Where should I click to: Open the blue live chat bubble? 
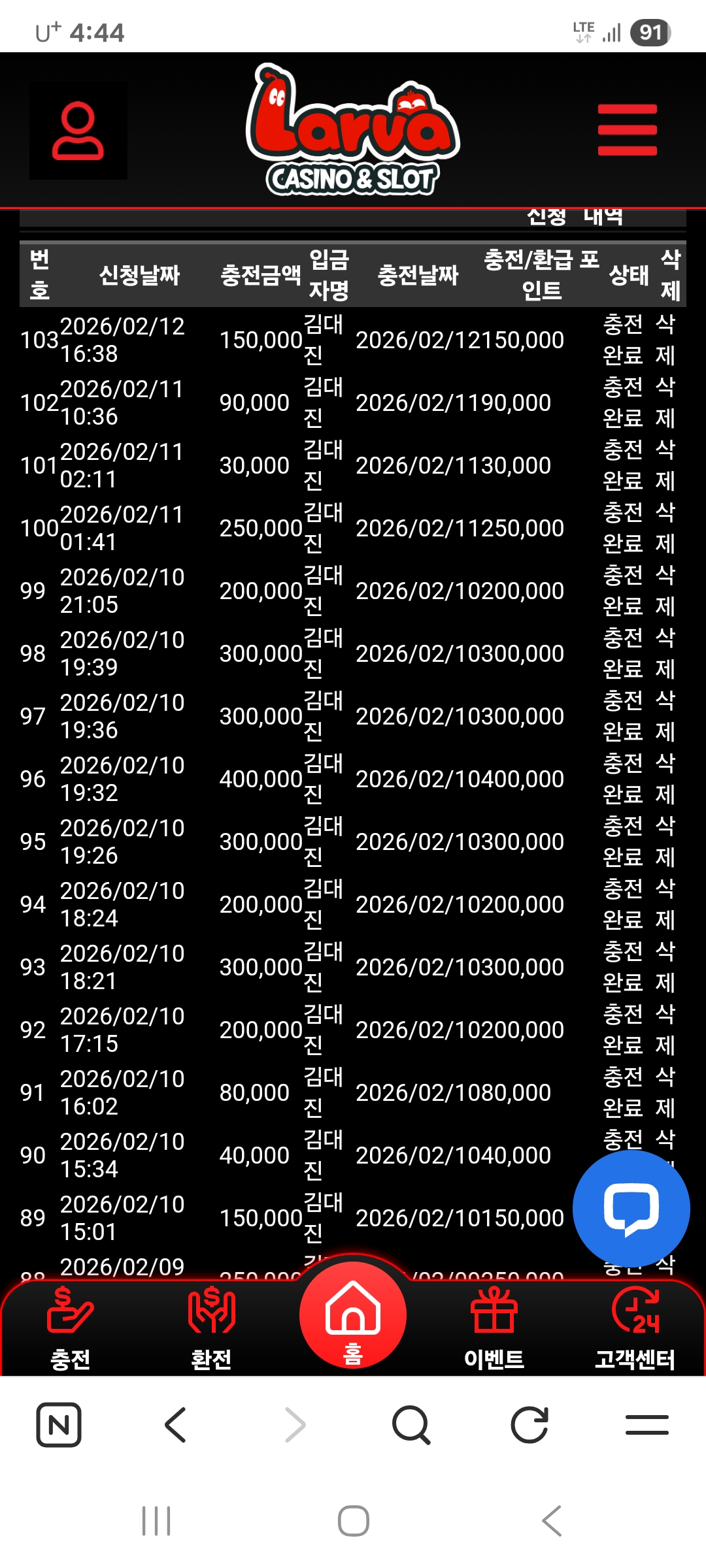pyautogui.click(x=631, y=1208)
